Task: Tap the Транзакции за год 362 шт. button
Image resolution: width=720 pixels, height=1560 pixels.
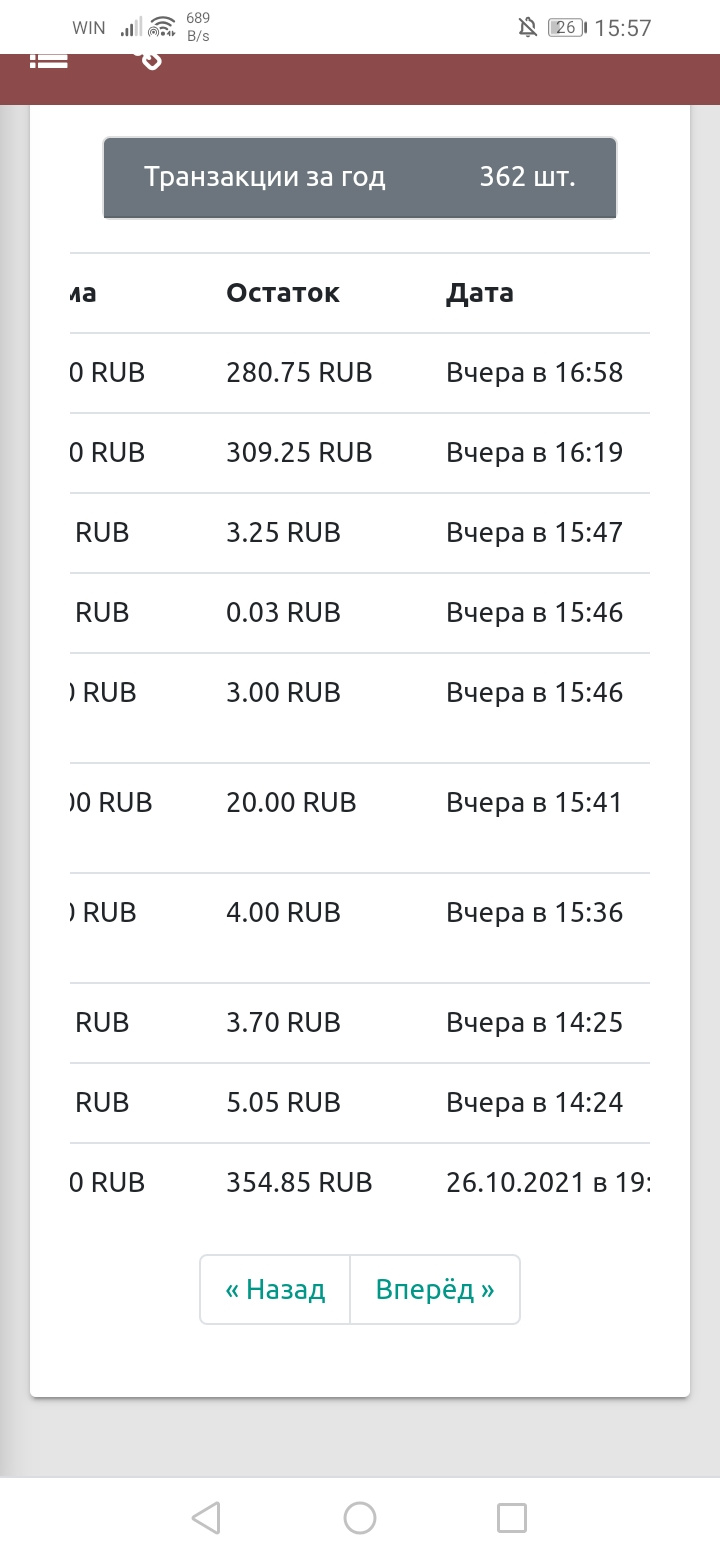Action: click(360, 177)
